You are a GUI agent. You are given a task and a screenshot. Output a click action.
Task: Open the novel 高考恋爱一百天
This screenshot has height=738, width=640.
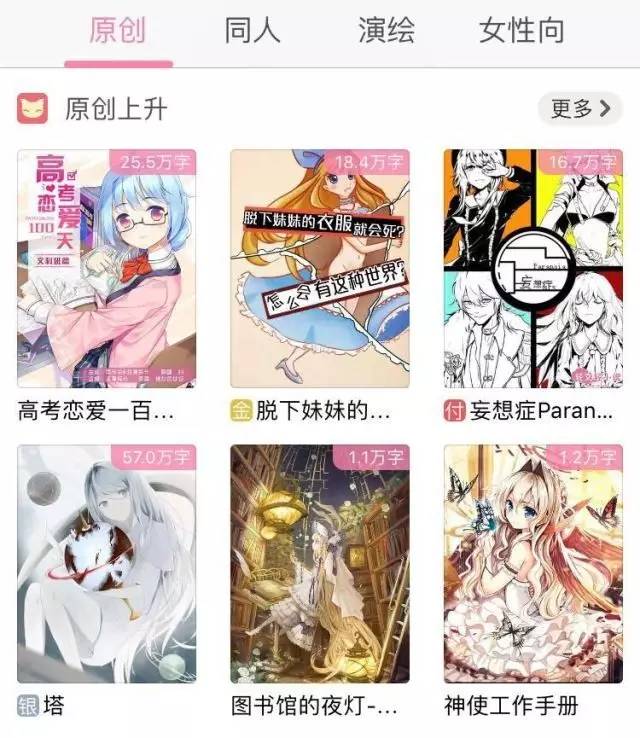coord(107,269)
